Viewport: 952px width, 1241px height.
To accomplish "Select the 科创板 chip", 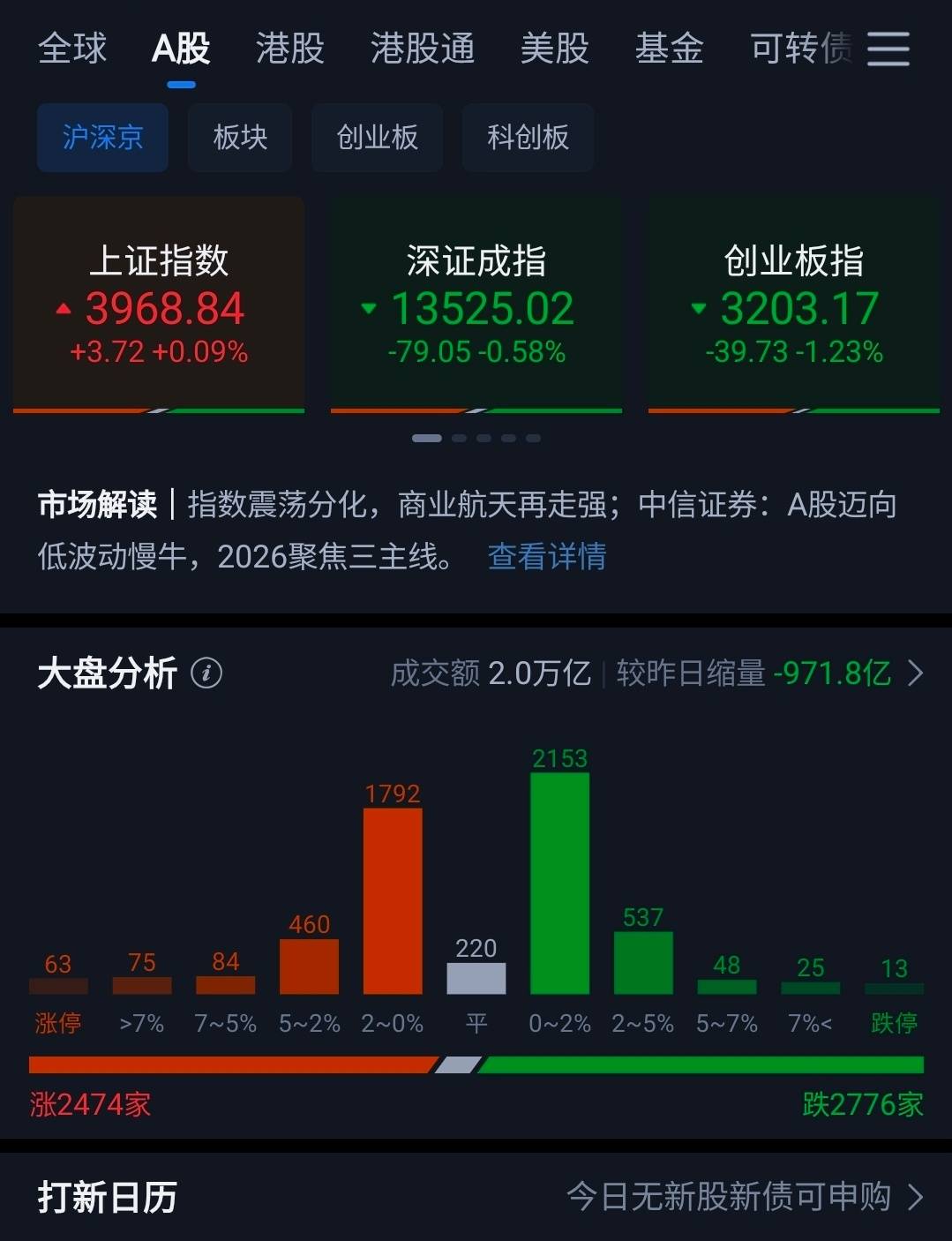I will point(528,138).
